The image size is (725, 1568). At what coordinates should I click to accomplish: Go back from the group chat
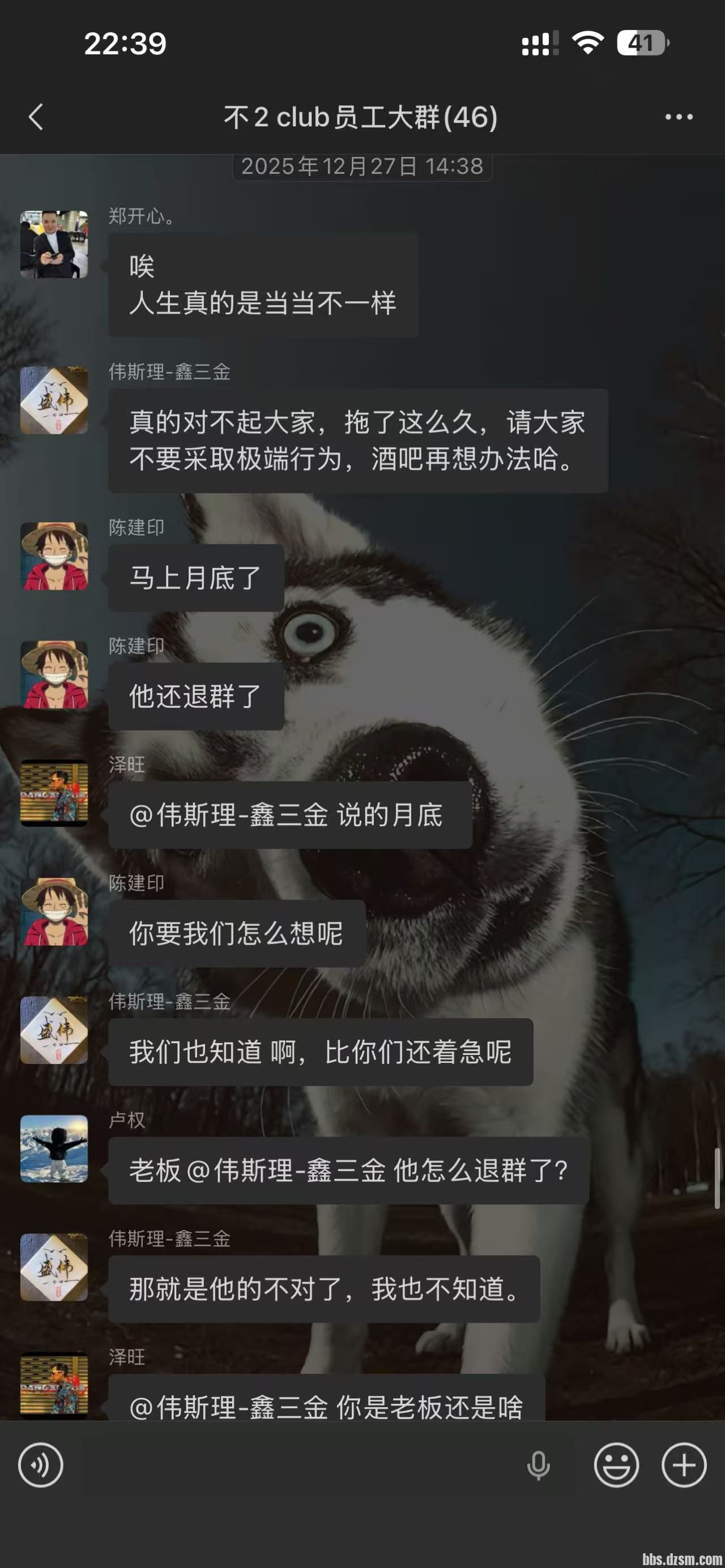(x=36, y=117)
